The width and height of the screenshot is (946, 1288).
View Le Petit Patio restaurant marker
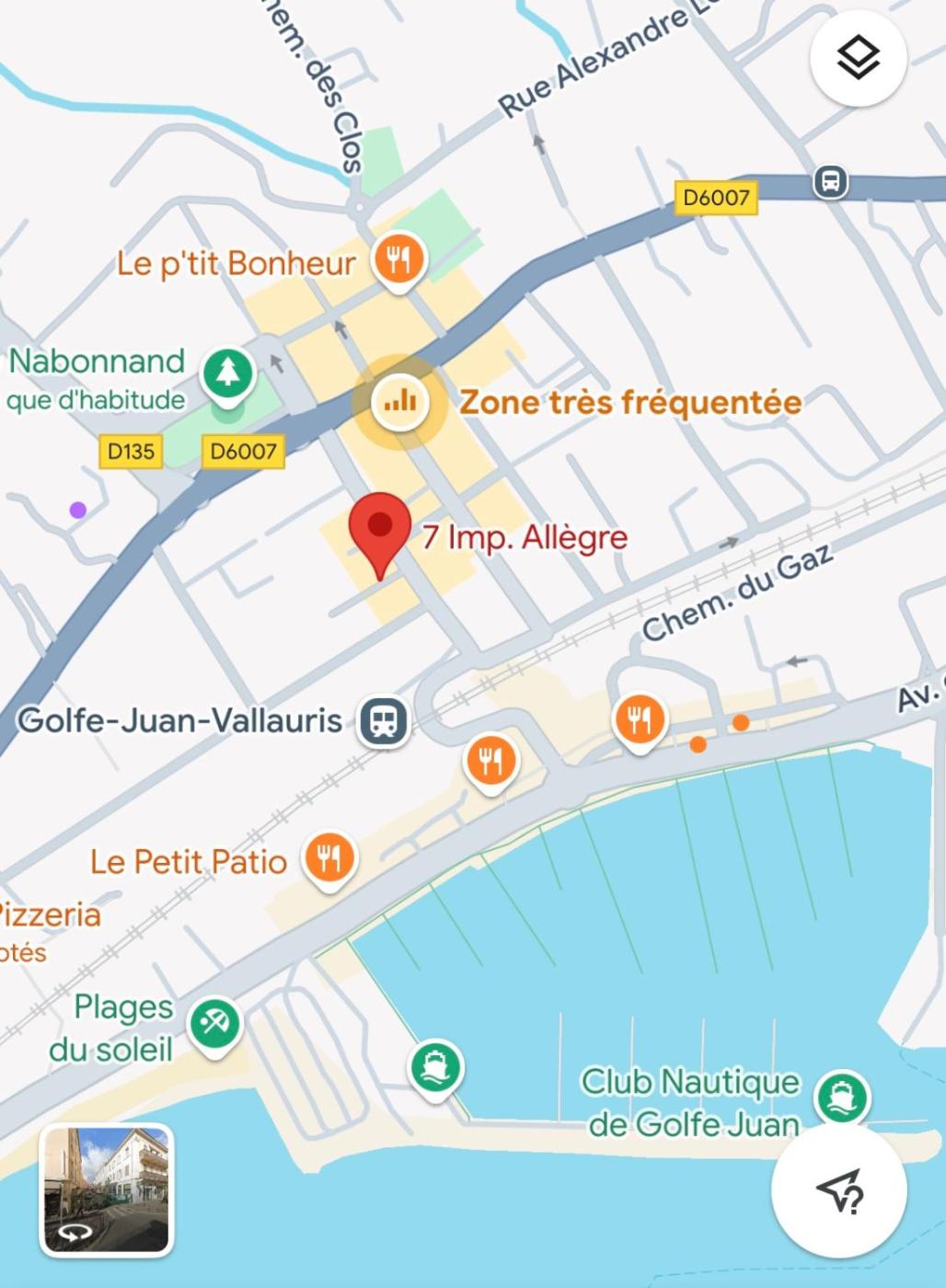[329, 858]
